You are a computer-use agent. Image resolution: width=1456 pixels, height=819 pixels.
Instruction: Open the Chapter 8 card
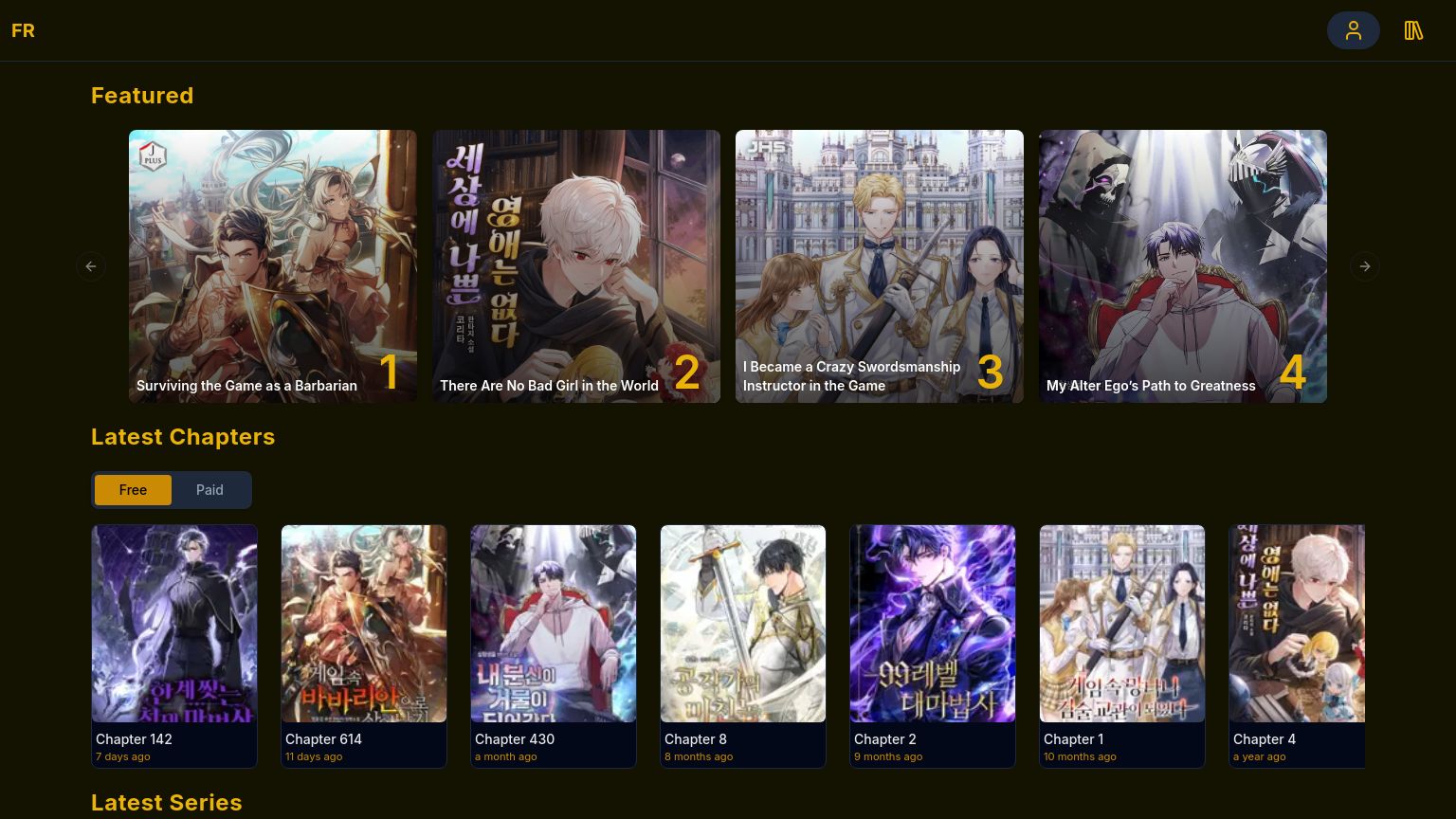pos(743,645)
